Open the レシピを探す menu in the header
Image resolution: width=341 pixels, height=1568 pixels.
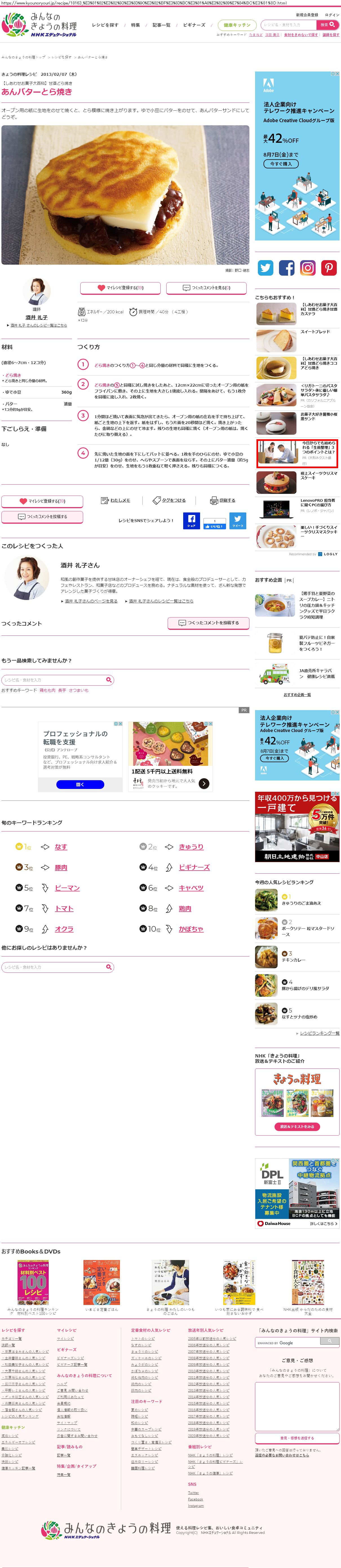[105, 25]
